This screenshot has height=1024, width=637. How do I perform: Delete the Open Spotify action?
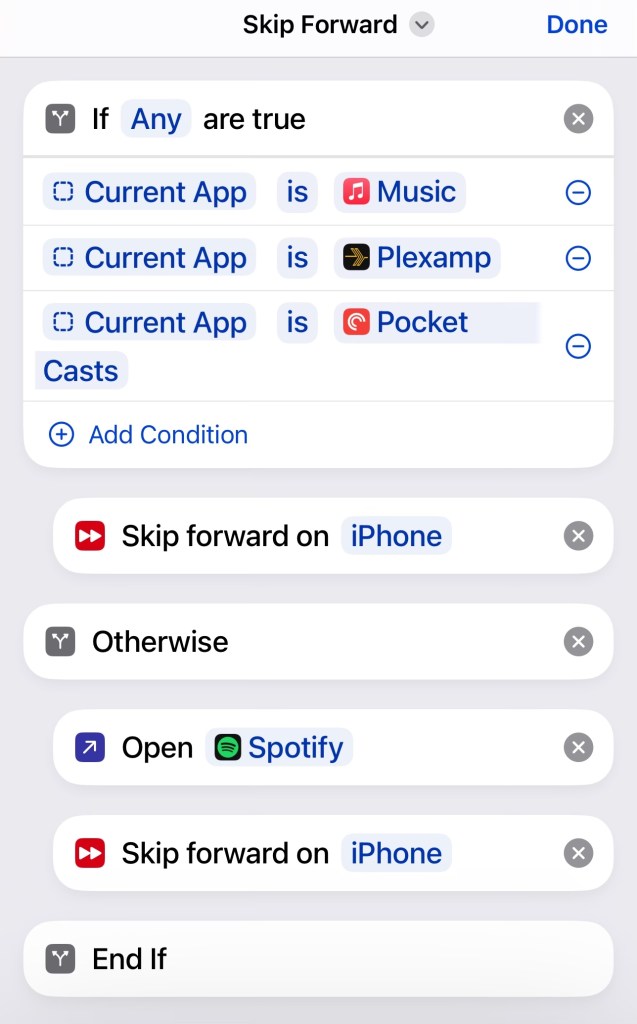tap(578, 747)
